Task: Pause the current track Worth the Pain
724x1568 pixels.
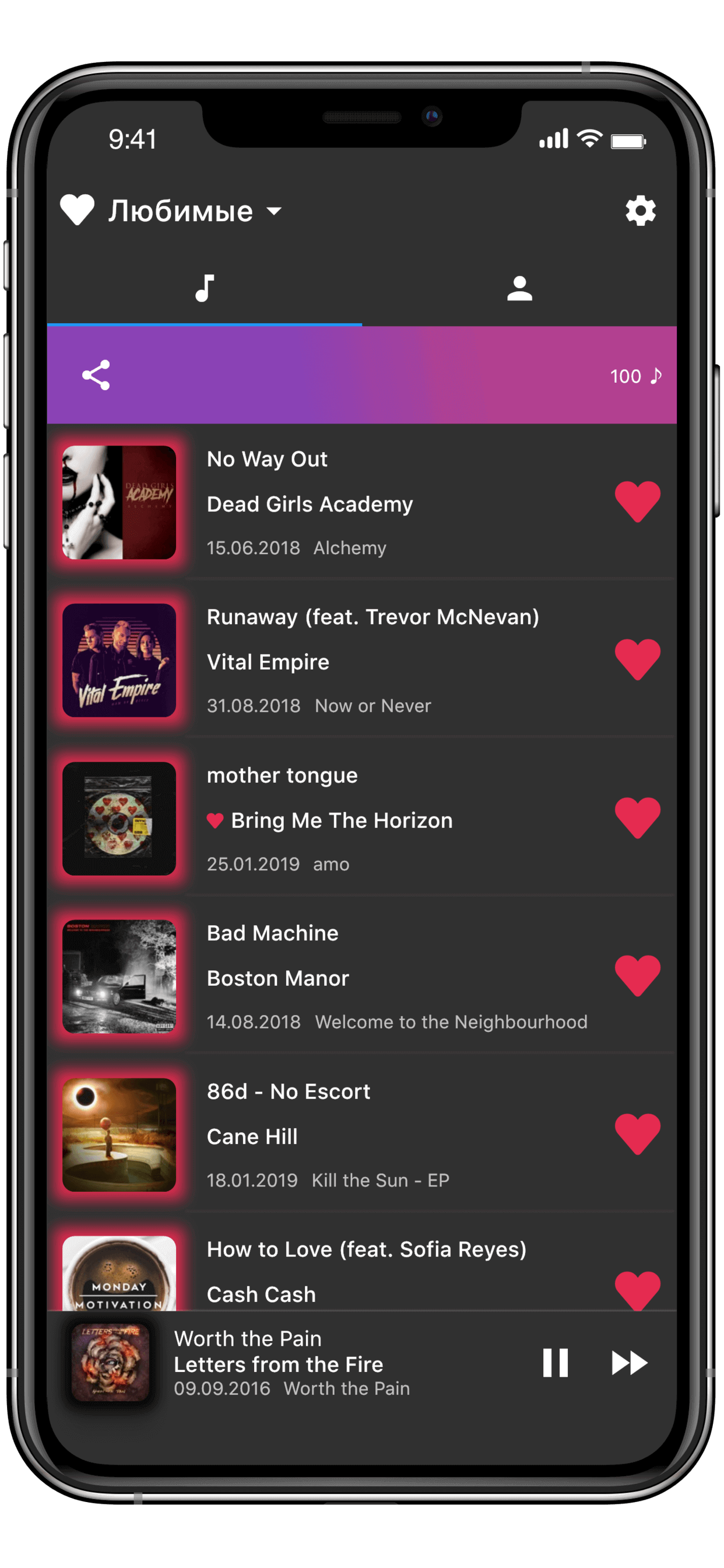Action: (x=555, y=1362)
